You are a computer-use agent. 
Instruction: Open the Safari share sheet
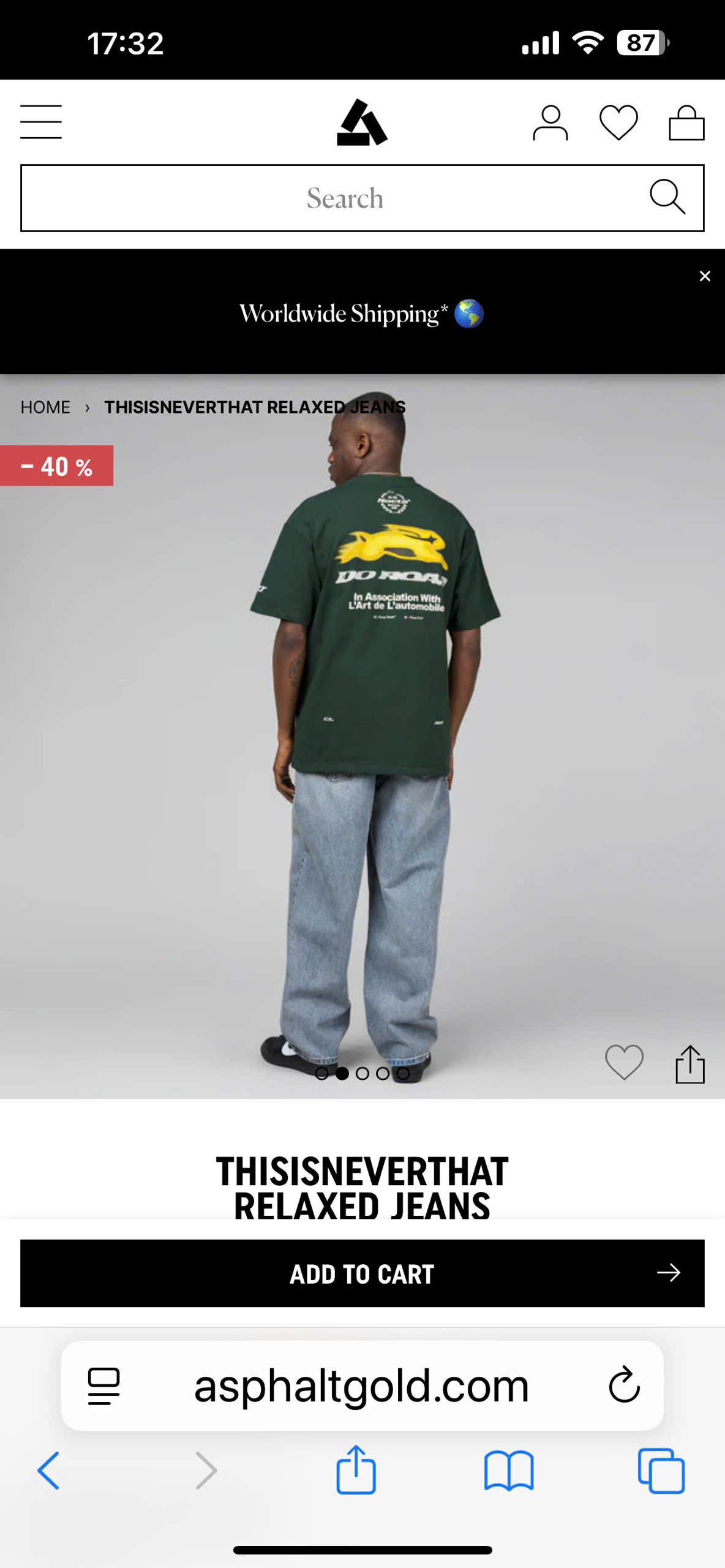click(x=356, y=1470)
